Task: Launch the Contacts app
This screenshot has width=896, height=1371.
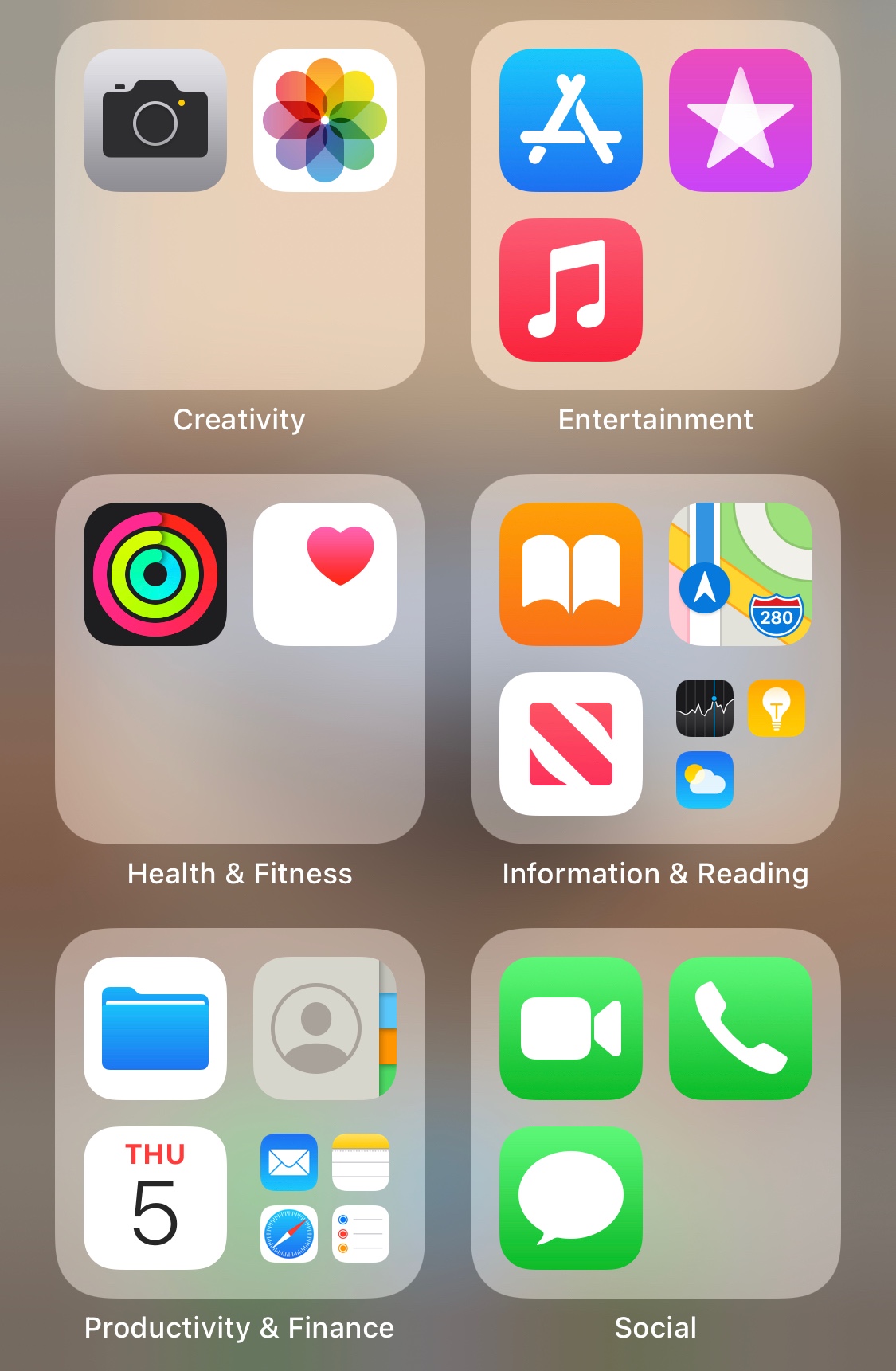Action: 325,1027
